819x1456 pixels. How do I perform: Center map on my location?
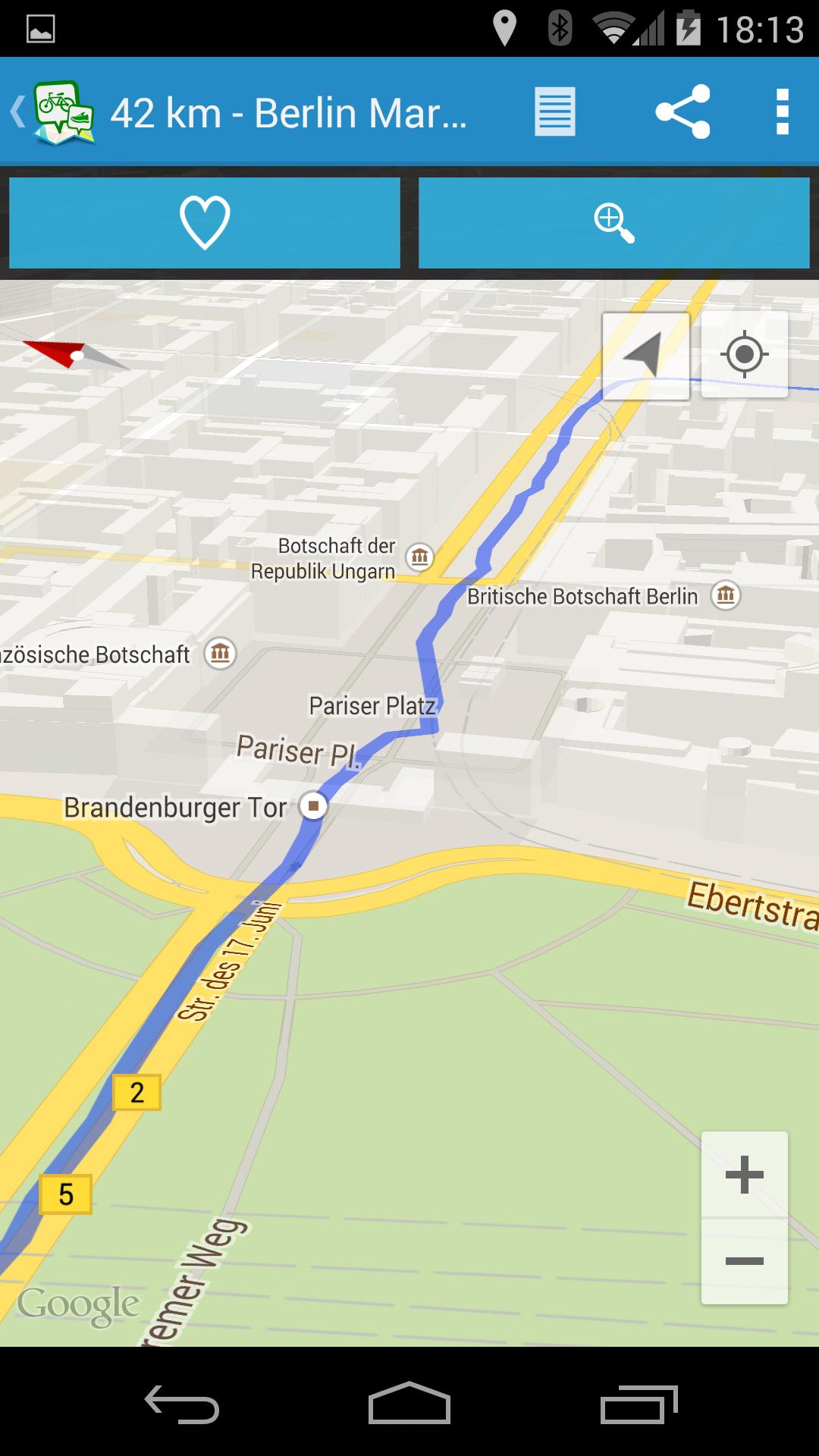(x=744, y=355)
